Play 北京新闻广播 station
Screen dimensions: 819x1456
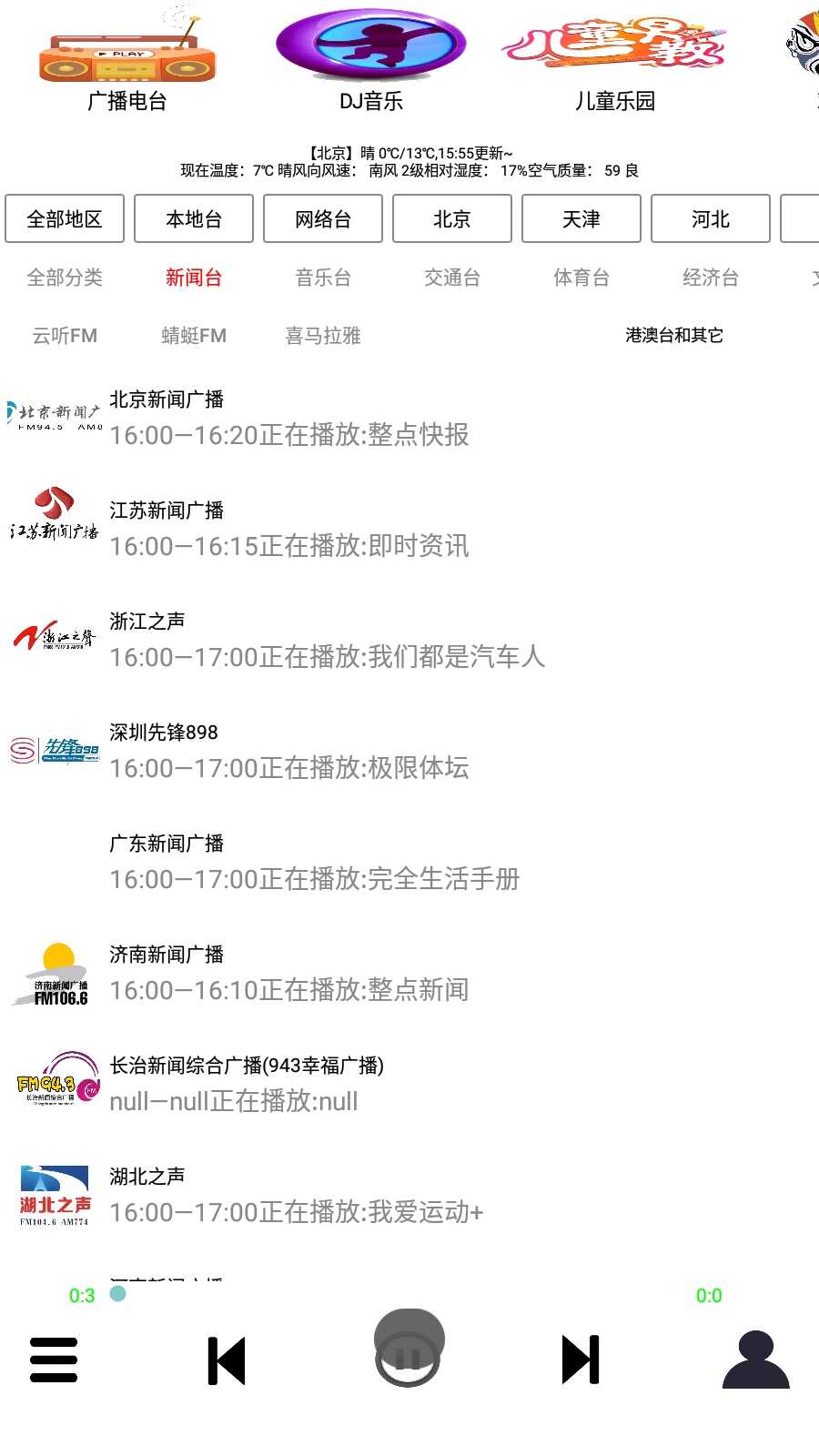(x=289, y=419)
